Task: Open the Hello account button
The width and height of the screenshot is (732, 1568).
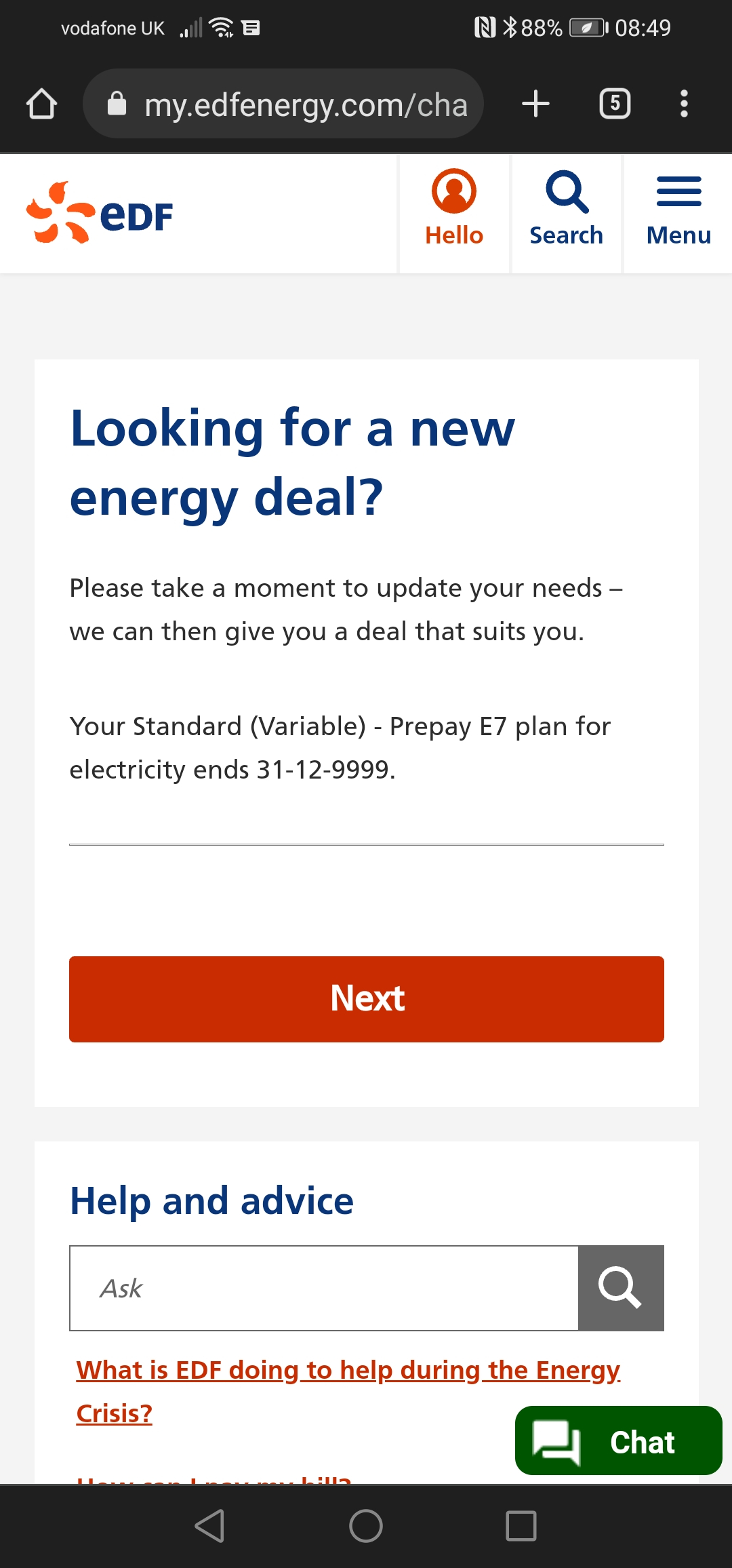Action: 454,208
